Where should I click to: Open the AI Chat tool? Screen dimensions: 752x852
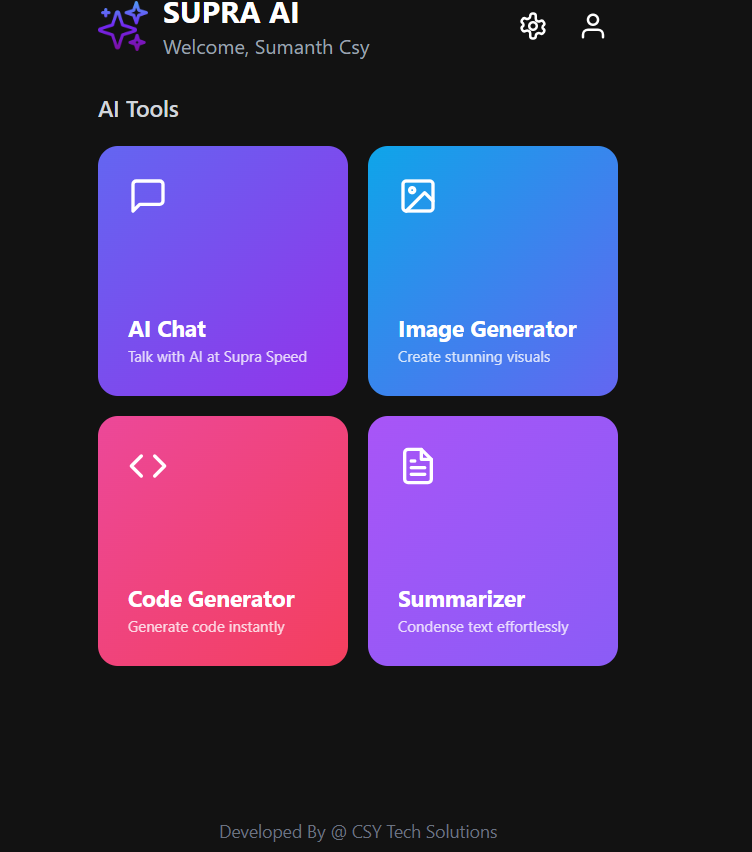coord(223,271)
